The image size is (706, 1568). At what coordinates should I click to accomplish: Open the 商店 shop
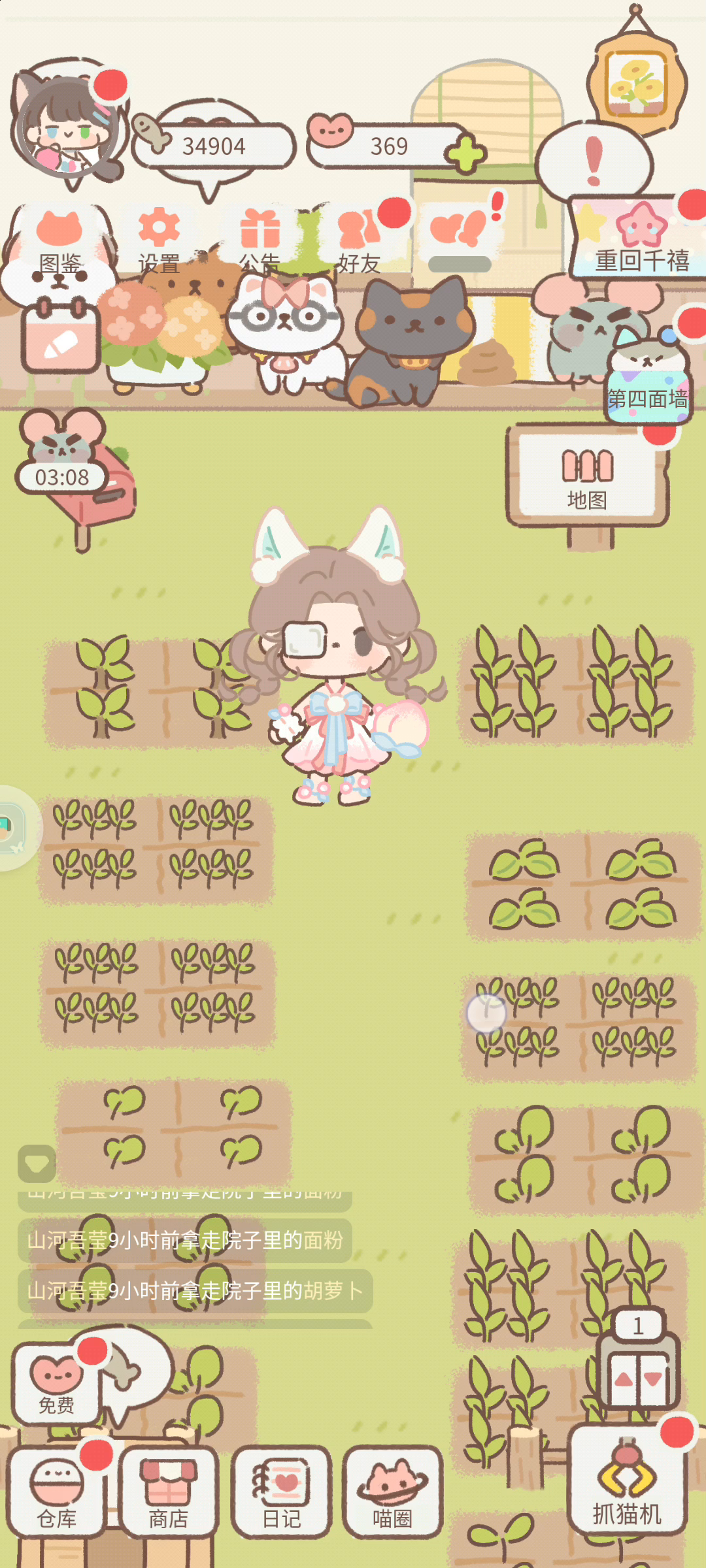click(x=169, y=1492)
